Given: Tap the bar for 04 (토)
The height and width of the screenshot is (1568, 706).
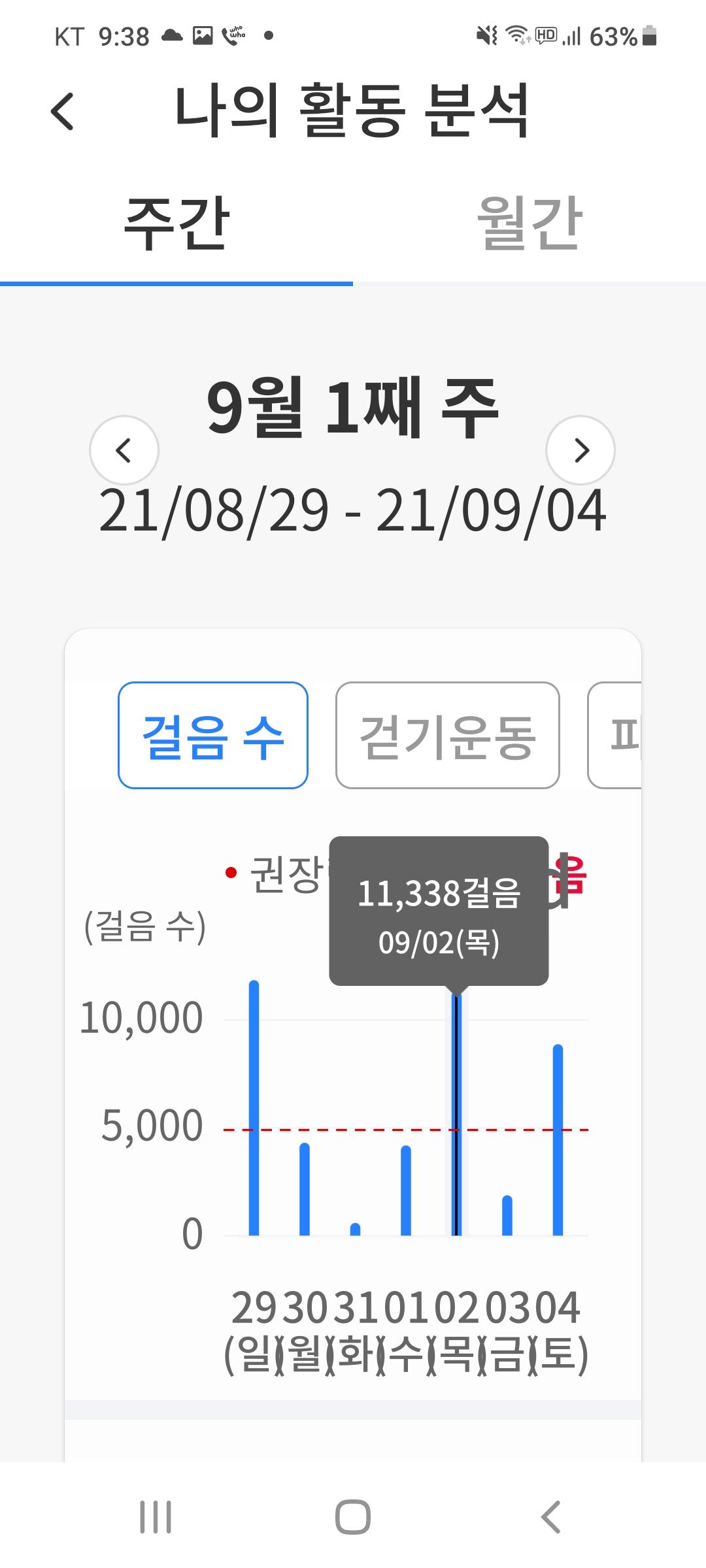Looking at the screenshot, I should point(558,1139).
